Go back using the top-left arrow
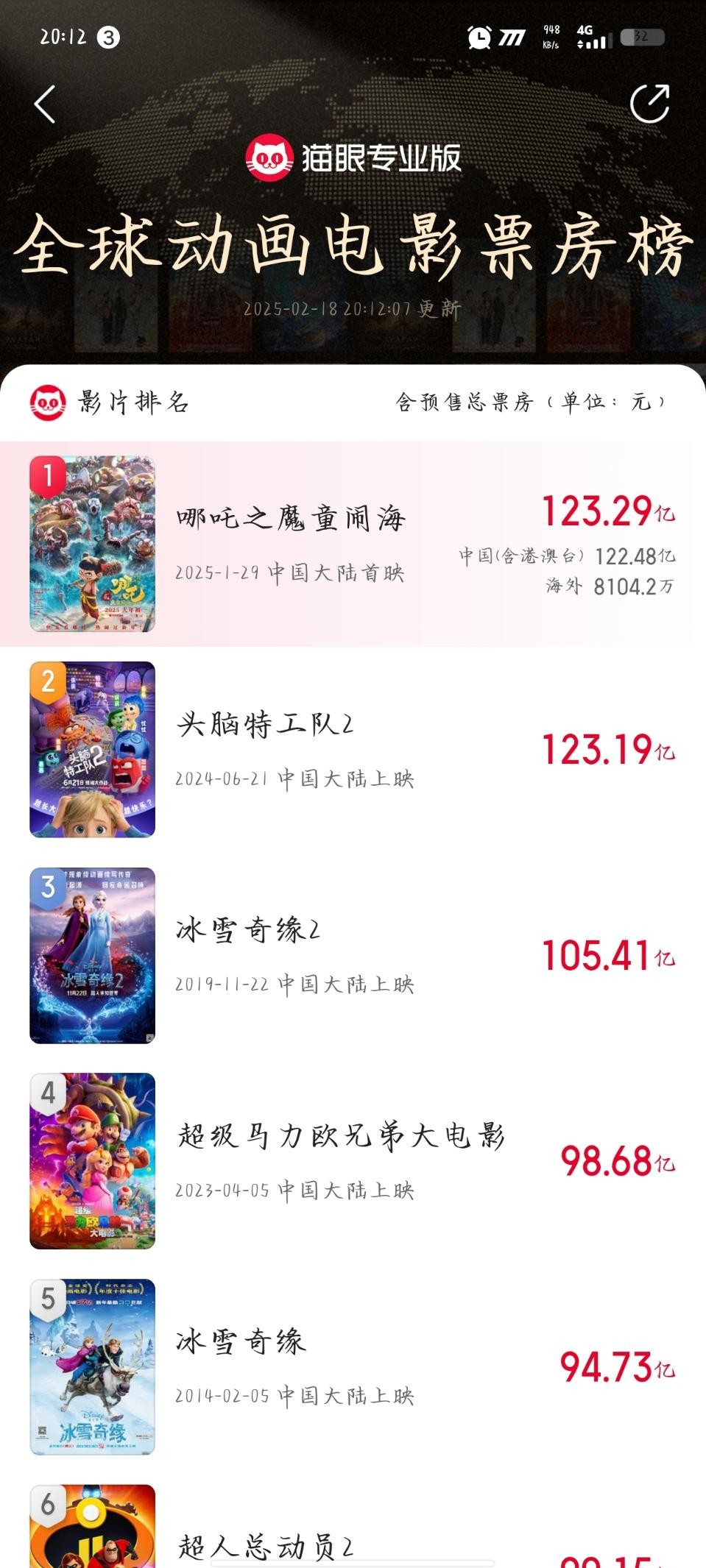The image size is (706, 1568). point(46,104)
